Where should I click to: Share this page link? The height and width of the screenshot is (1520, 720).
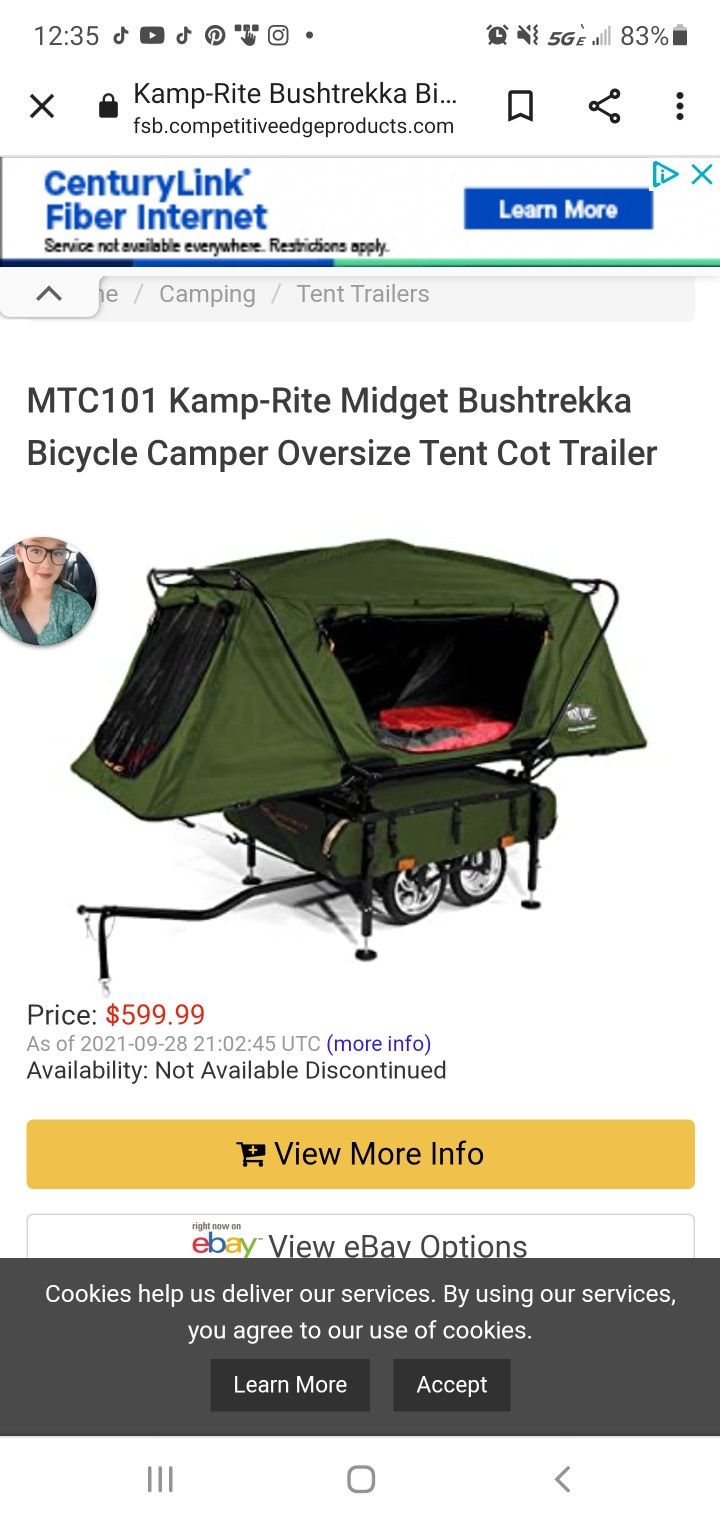[x=604, y=106]
